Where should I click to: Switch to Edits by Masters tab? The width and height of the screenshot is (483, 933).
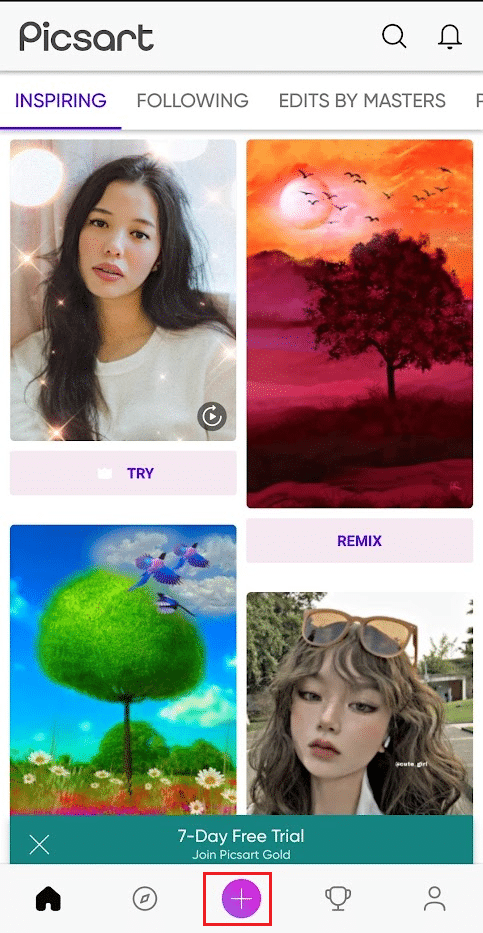362,101
